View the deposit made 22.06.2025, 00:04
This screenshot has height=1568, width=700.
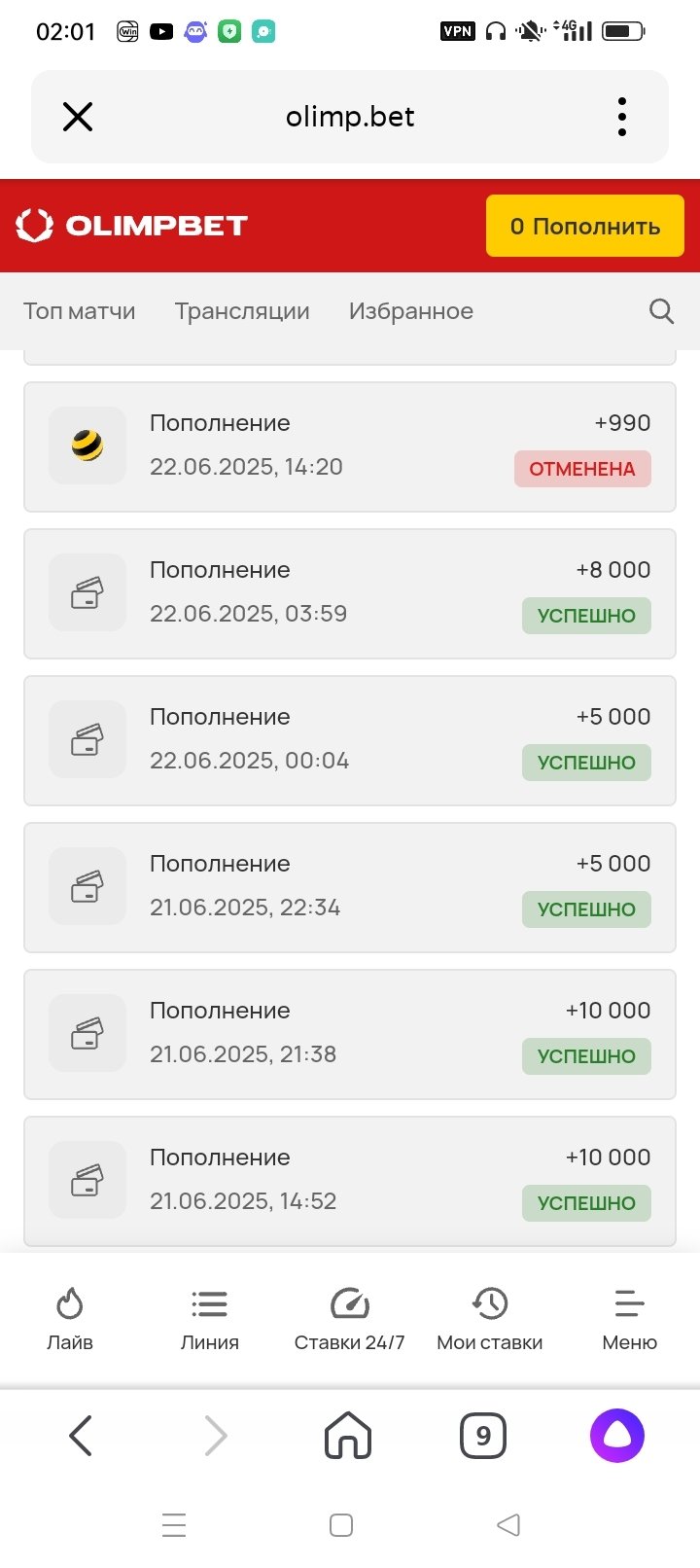[350, 740]
